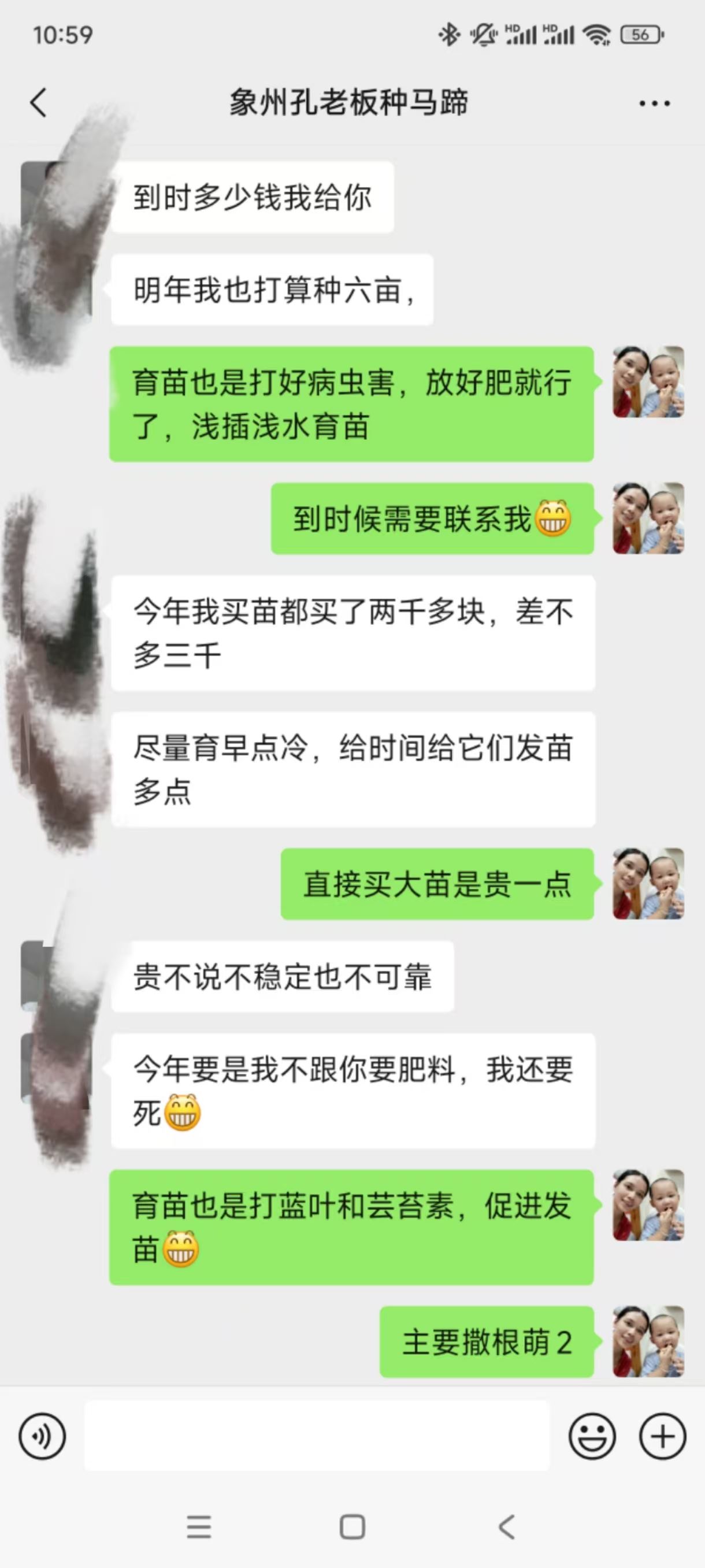This screenshot has height=1568, width=705.
Task: Go back from the chat screen
Action: (x=38, y=102)
